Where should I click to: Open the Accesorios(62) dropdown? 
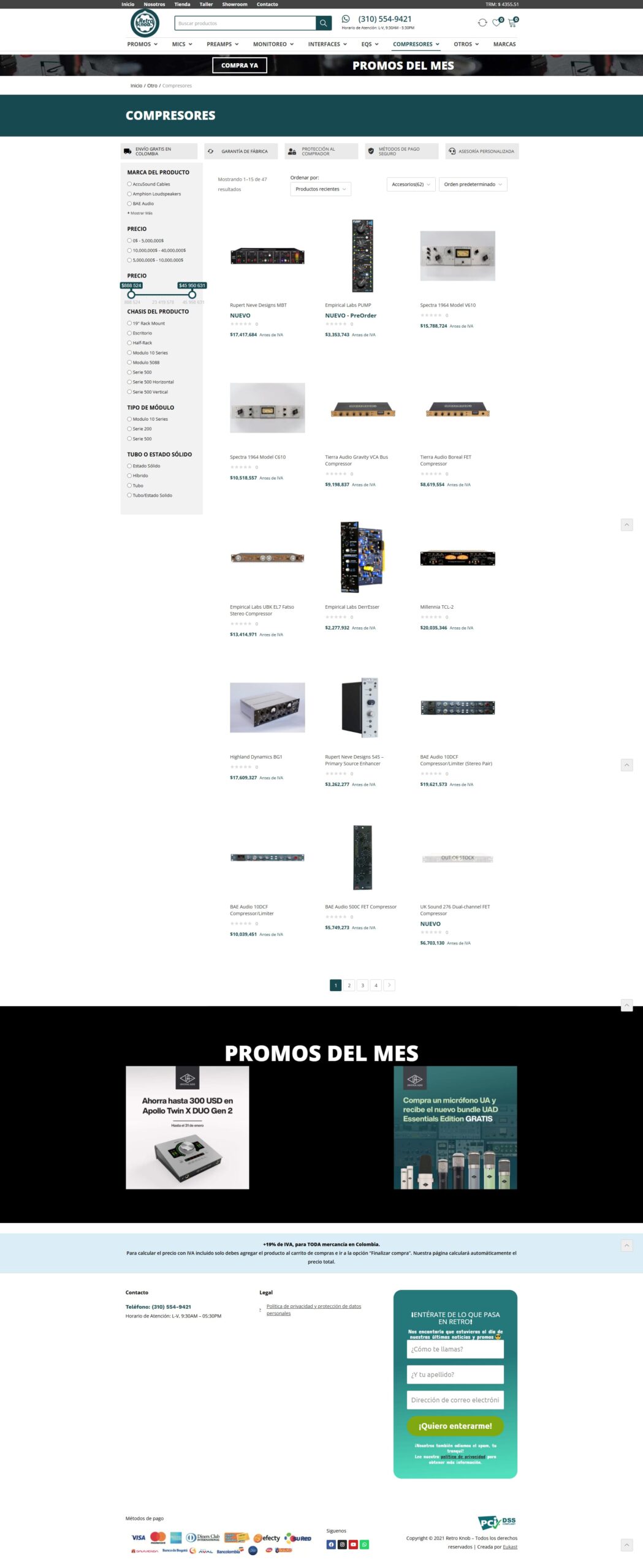pos(411,184)
